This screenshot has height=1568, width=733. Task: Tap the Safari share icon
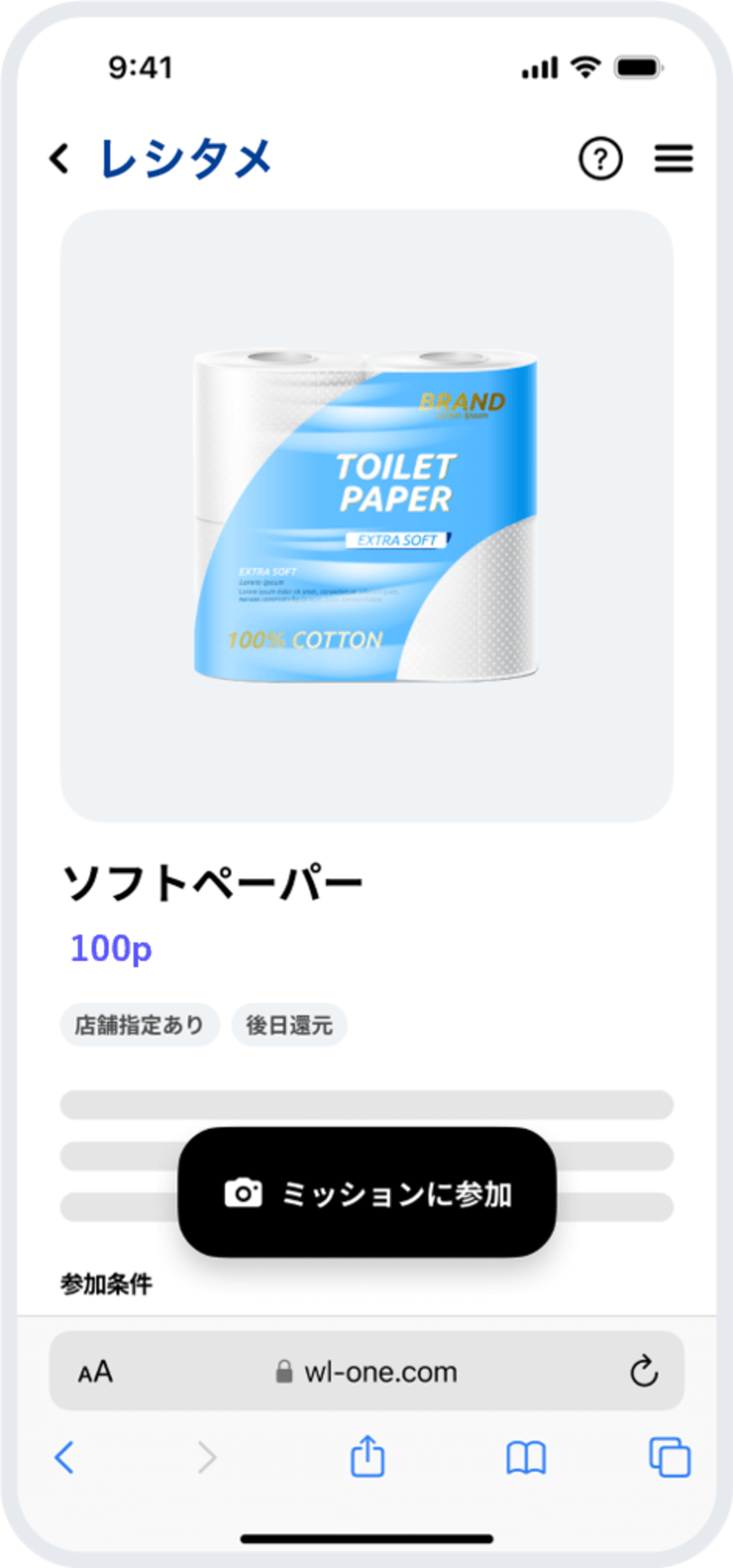click(366, 1457)
